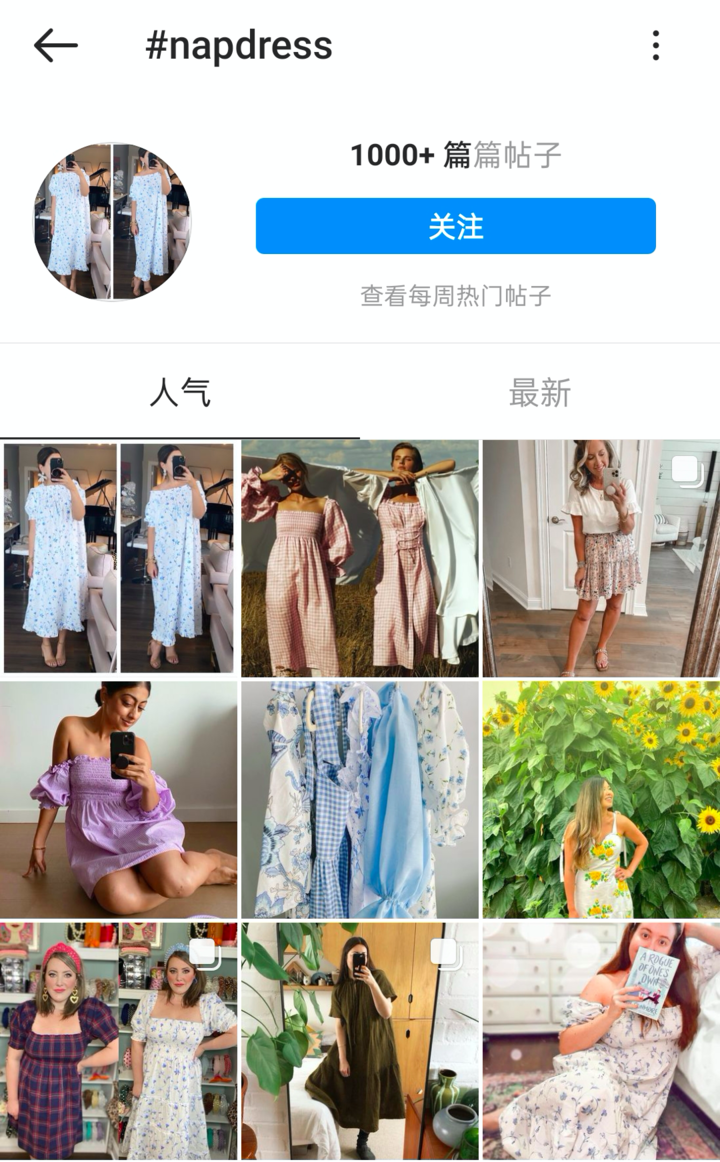
Task: Open the sunflower garden dress post
Action: [601, 800]
